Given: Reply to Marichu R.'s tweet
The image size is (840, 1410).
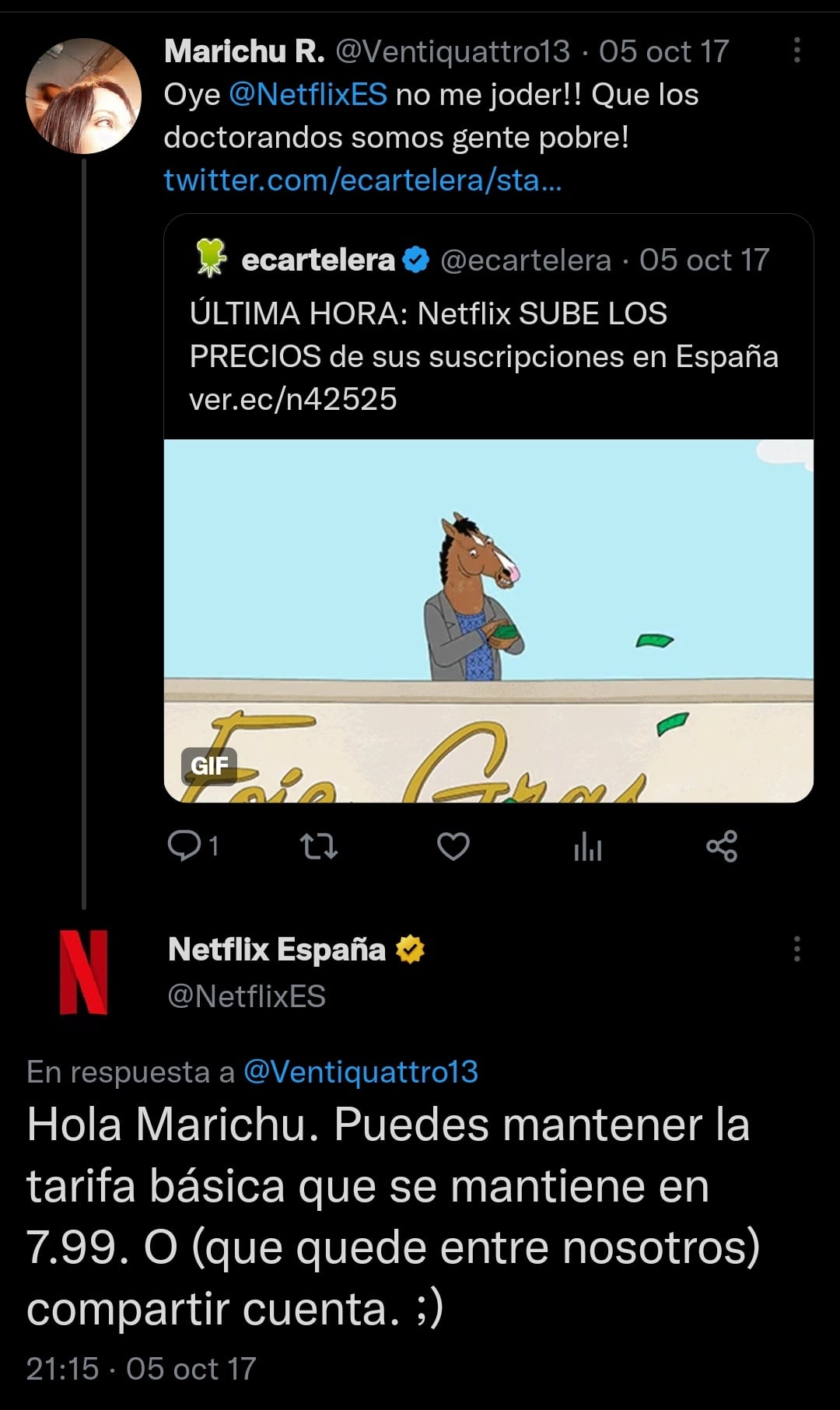Looking at the screenshot, I should tap(185, 845).
